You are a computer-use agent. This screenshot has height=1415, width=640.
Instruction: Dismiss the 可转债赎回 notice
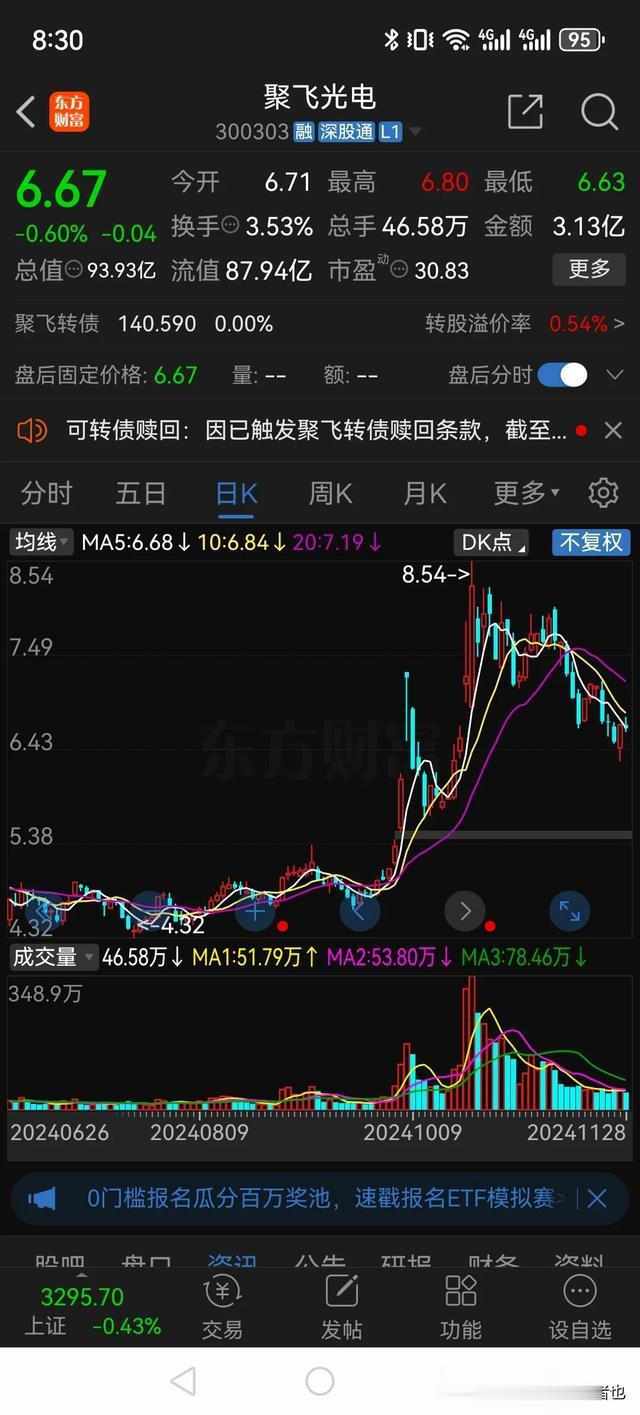point(613,430)
